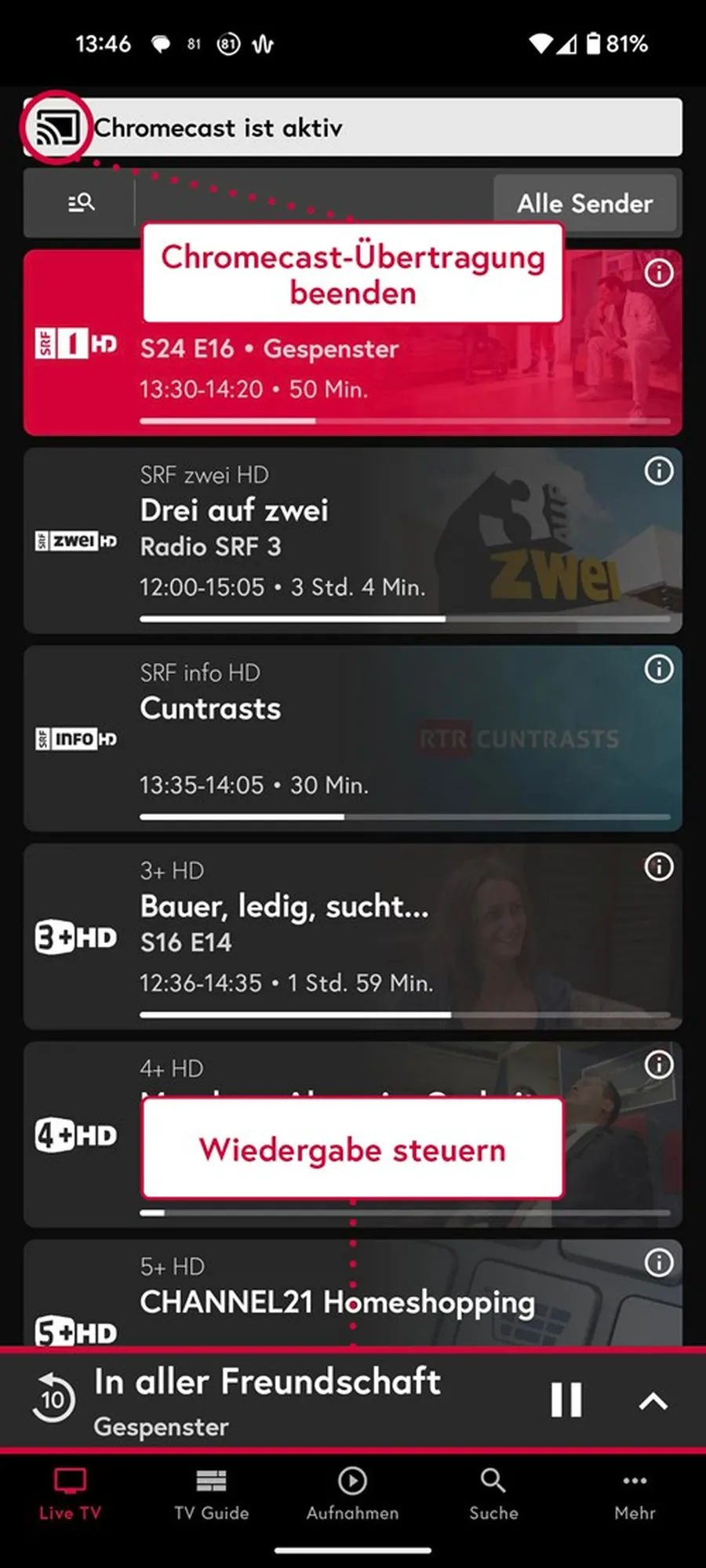The image size is (706, 1568).
Task: Show info for Bauer, ledig, sucht...
Action: 658,867
